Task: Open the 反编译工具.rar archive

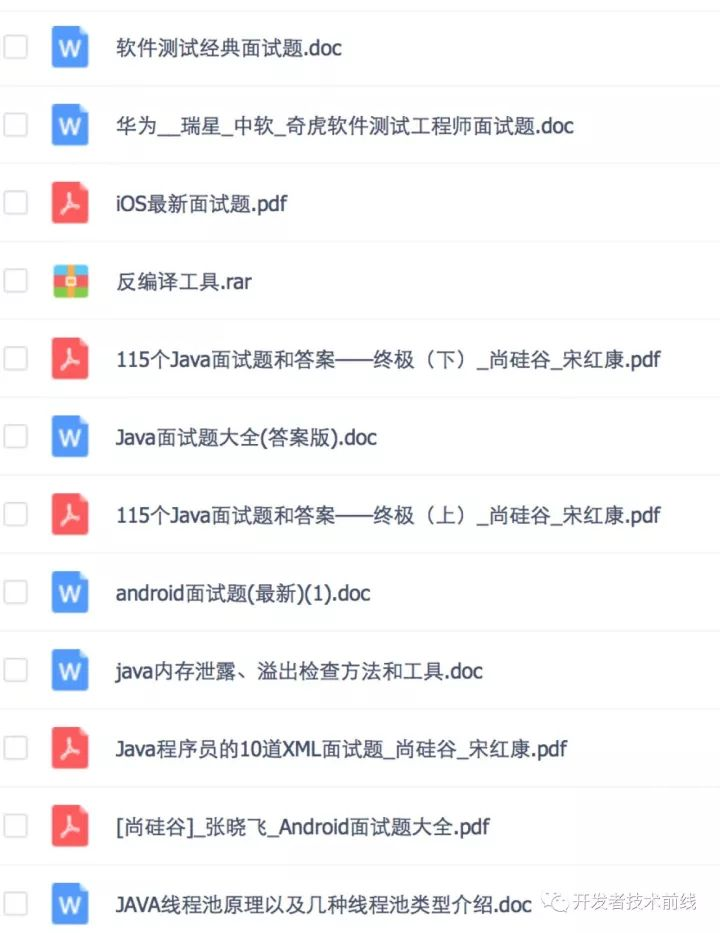Action: [183, 282]
